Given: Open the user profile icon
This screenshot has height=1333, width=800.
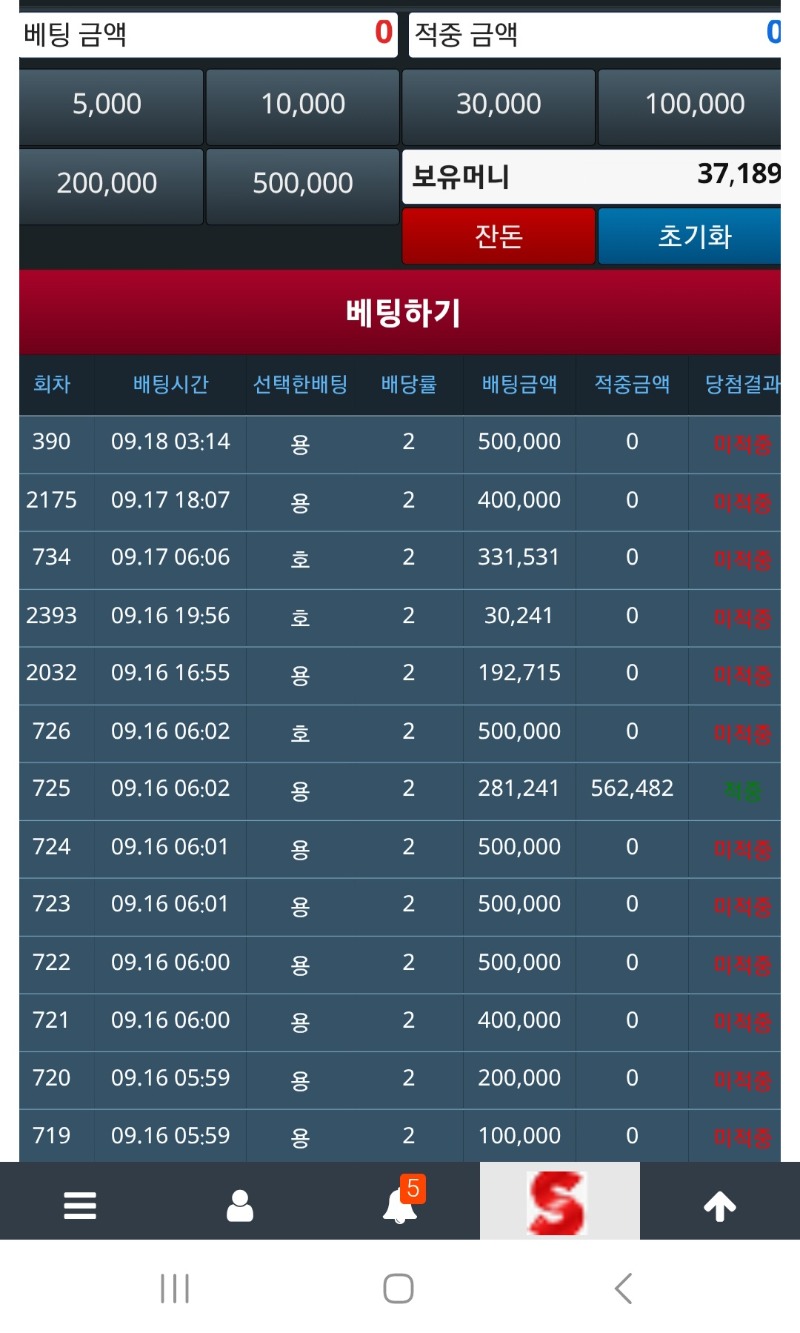Looking at the screenshot, I should click(240, 1205).
